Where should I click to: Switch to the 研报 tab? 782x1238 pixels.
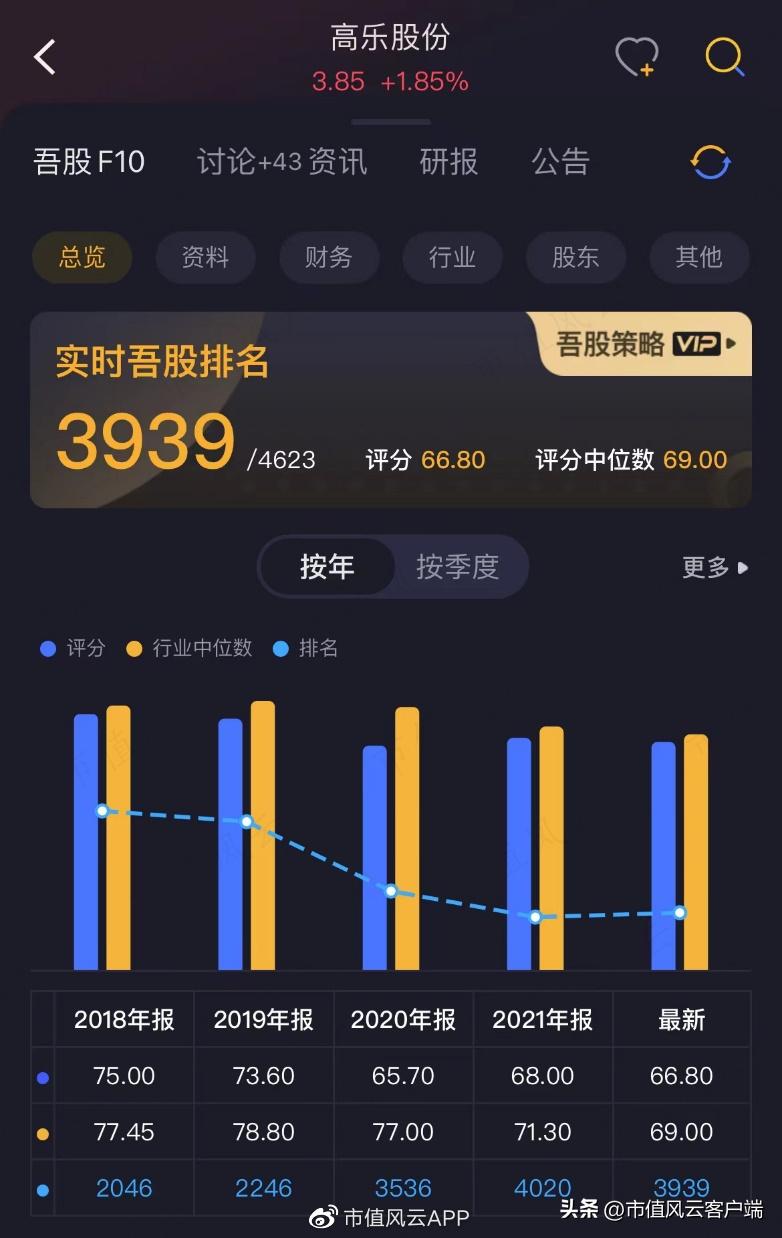pos(446,162)
